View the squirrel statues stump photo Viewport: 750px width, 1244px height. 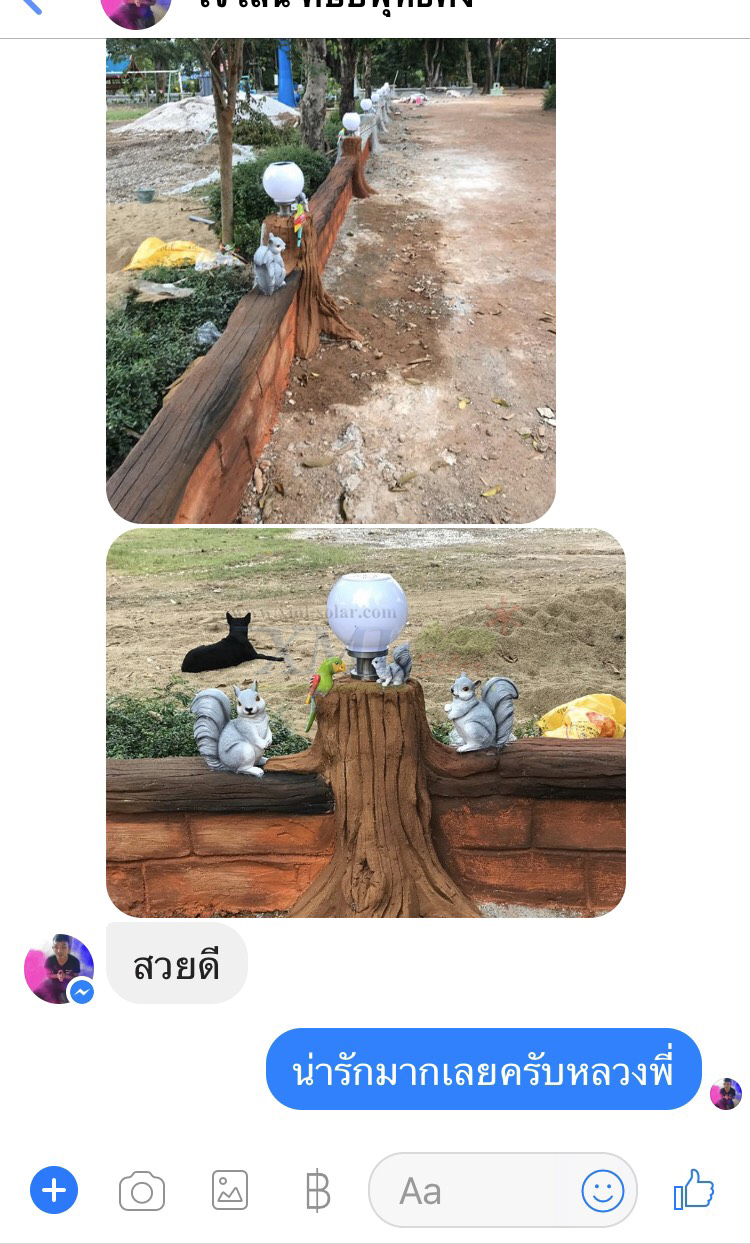(x=365, y=722)
